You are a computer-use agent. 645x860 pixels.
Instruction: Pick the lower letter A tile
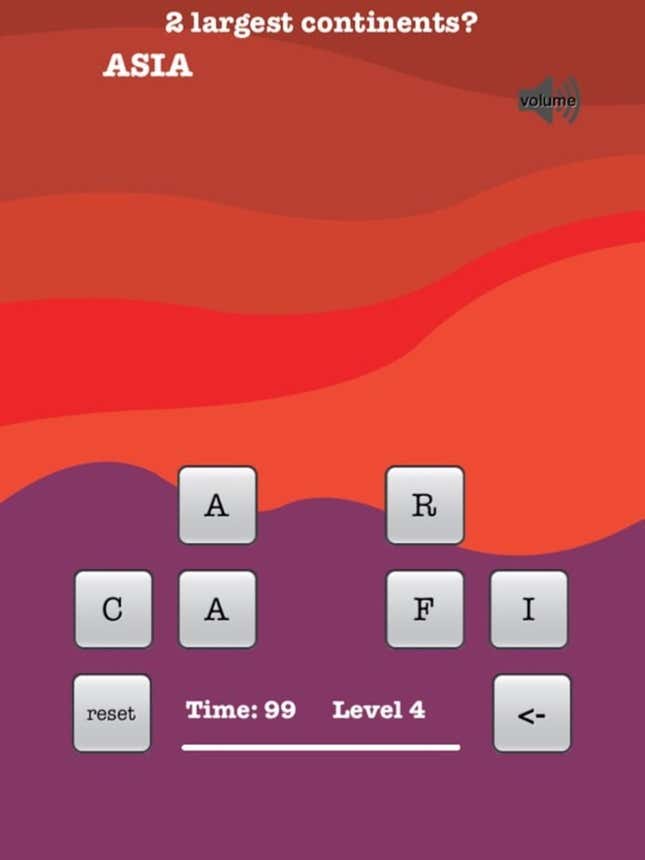(x=217, y=609)
